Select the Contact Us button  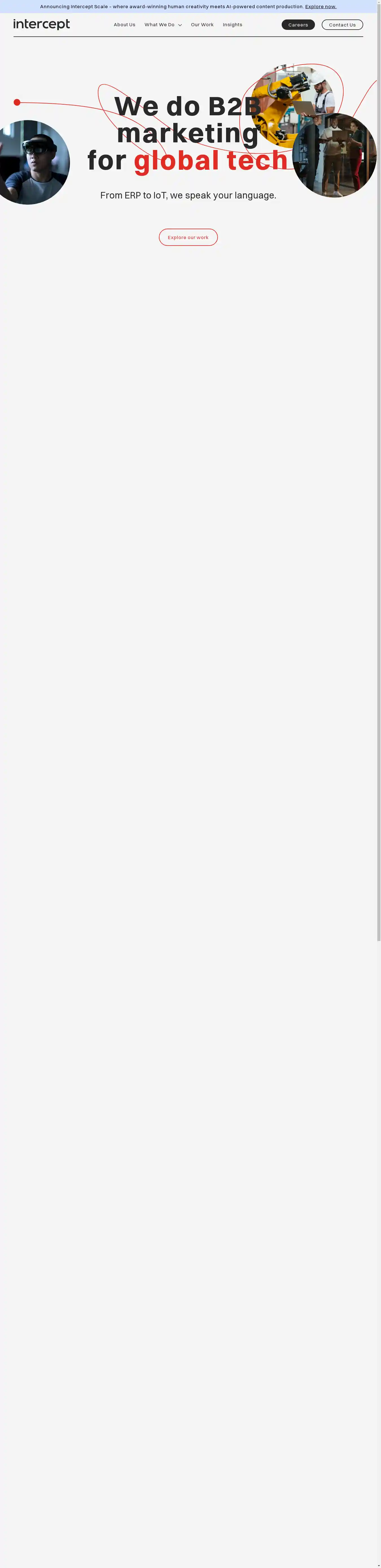coord(342,25)
